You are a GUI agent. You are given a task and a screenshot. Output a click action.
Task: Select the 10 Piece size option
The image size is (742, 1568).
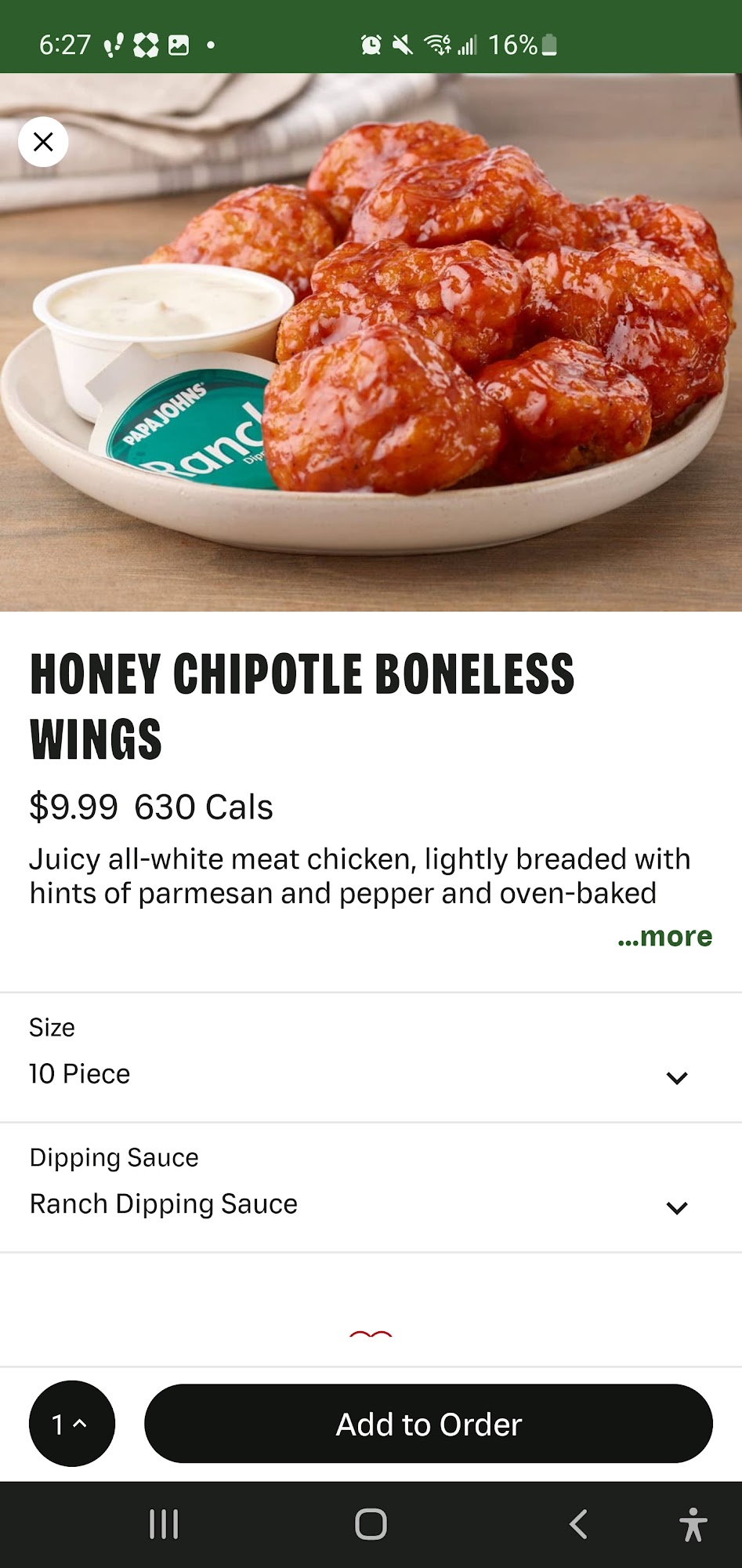click(79, 1074)
